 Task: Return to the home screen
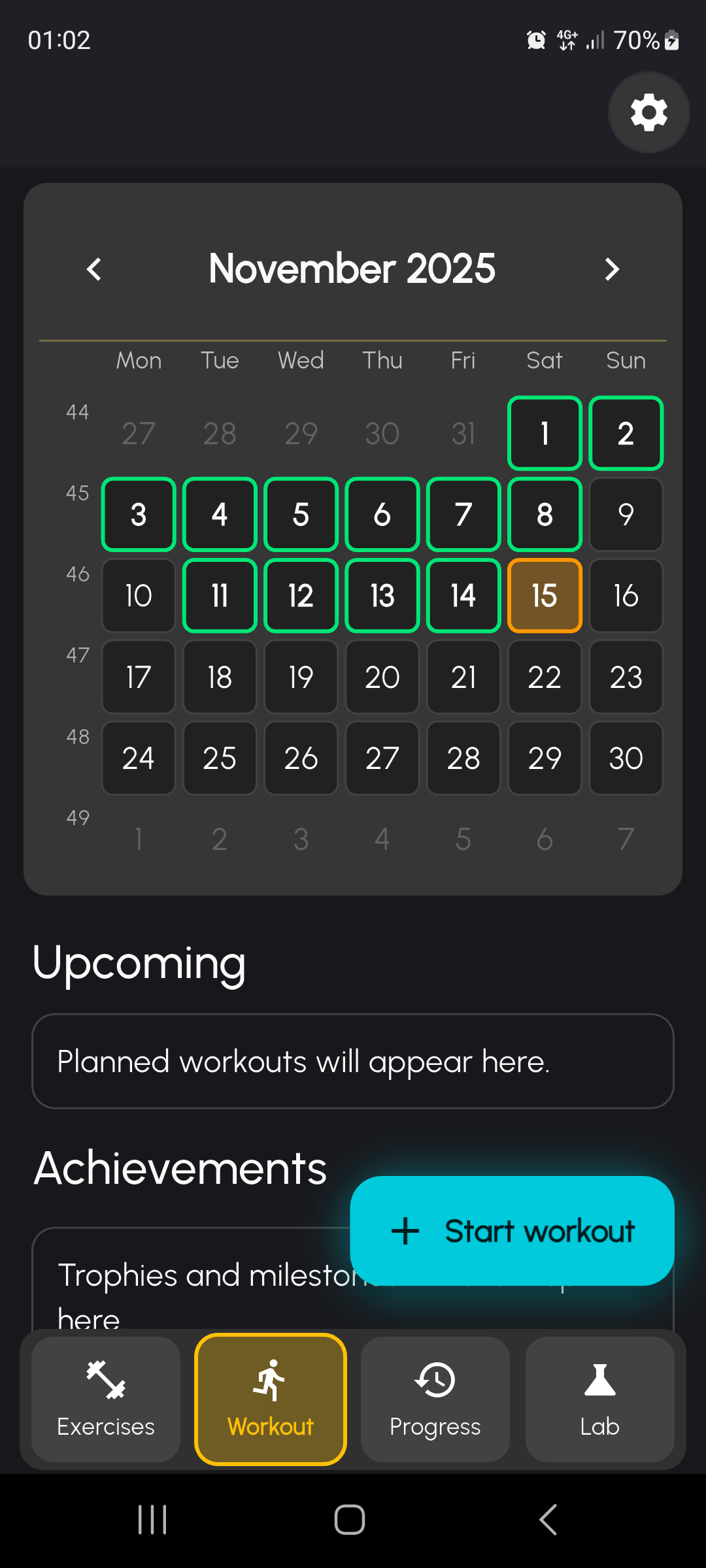pos(350,1519)
